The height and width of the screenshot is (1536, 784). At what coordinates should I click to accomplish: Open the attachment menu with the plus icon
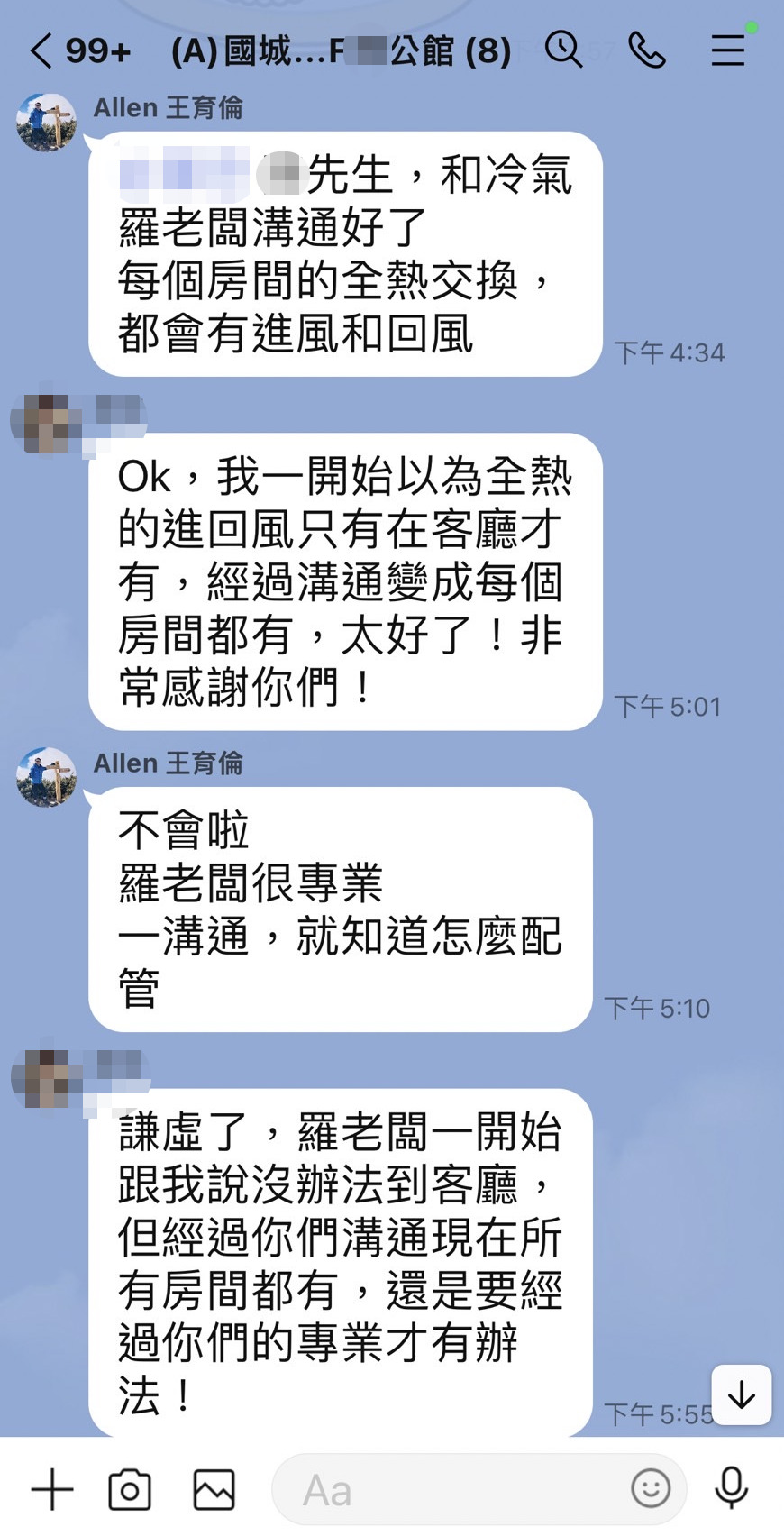point(51,1489)
